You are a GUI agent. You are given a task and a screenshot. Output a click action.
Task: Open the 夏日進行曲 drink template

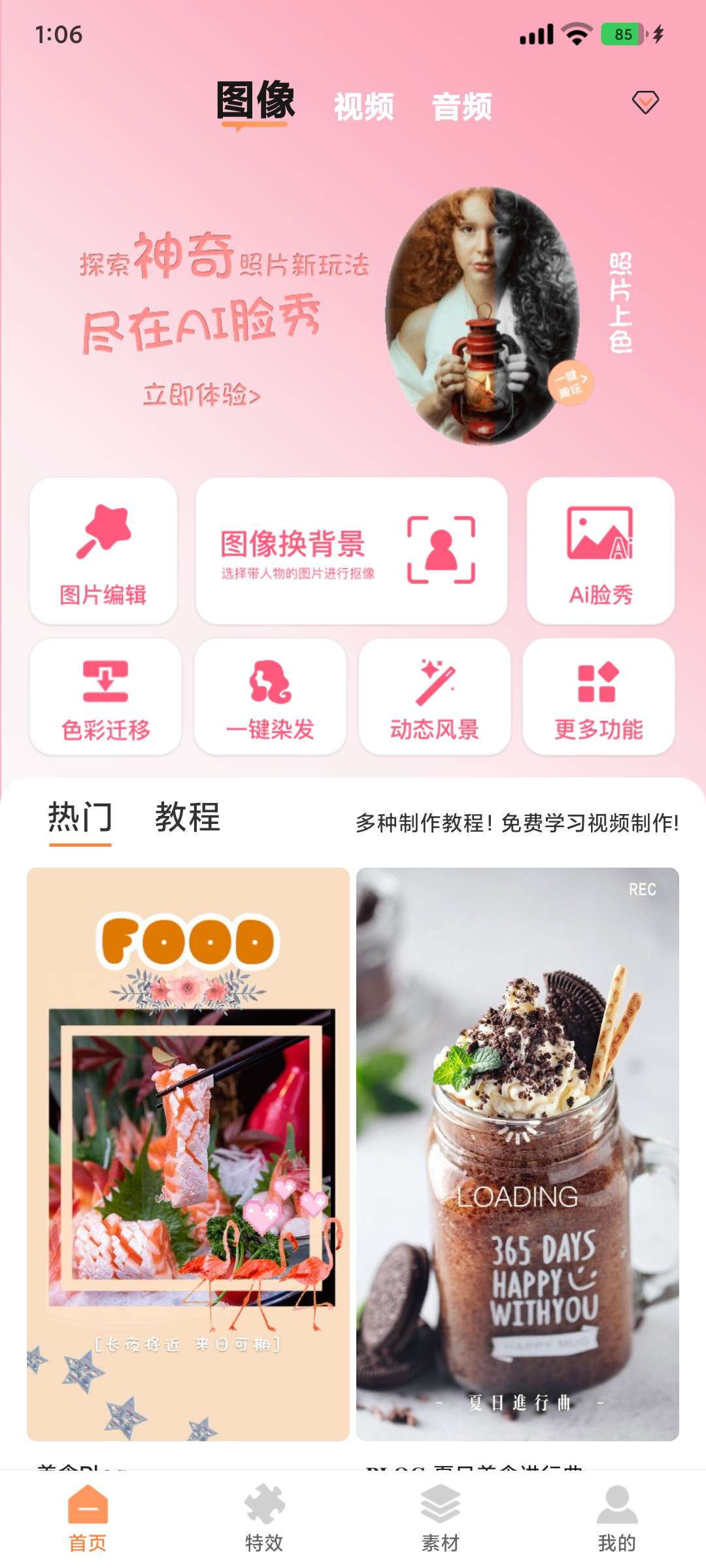pos(517,1153)
